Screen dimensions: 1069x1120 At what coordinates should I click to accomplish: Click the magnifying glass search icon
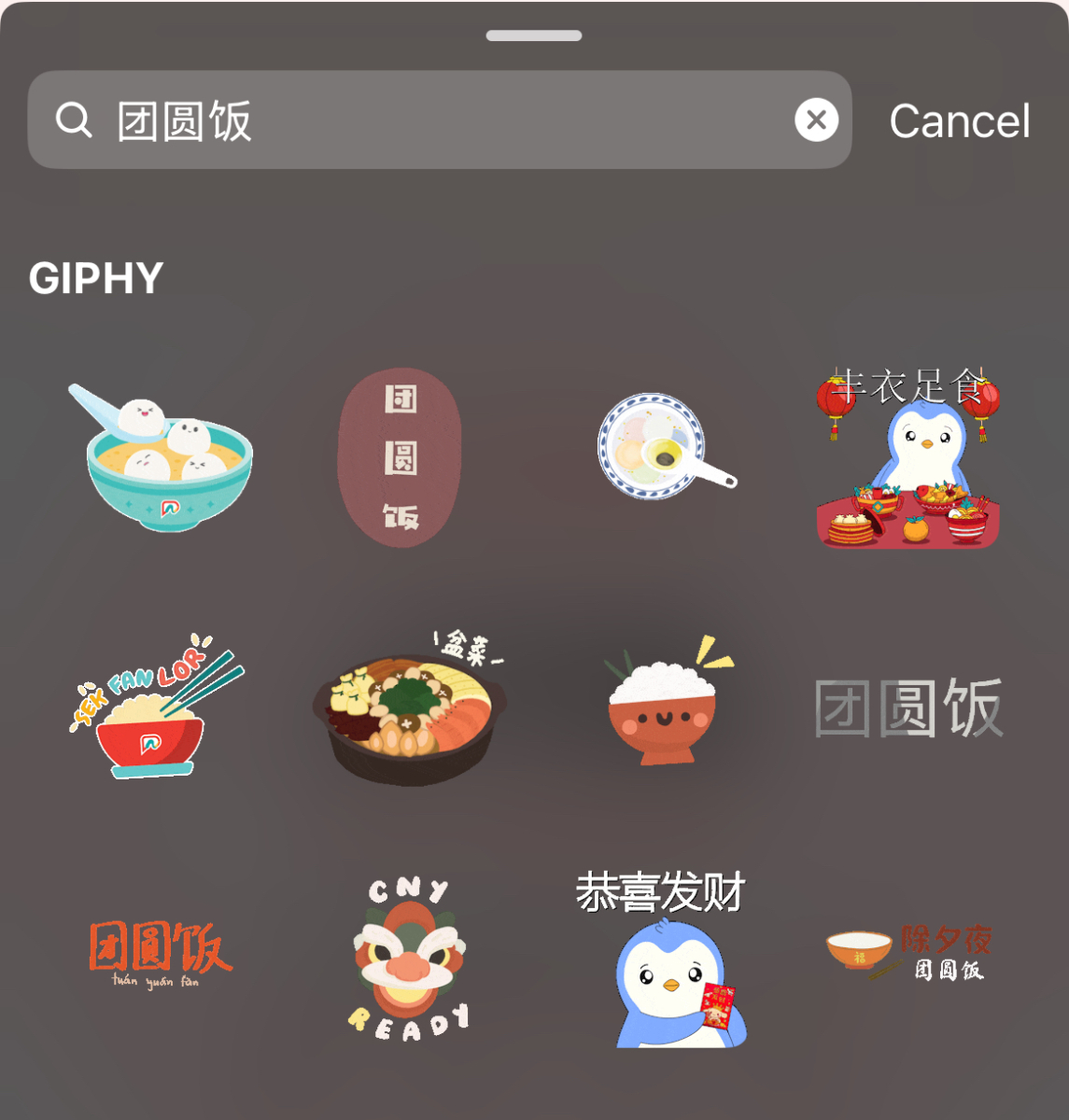pyautogui.click(x=75, y=120)
